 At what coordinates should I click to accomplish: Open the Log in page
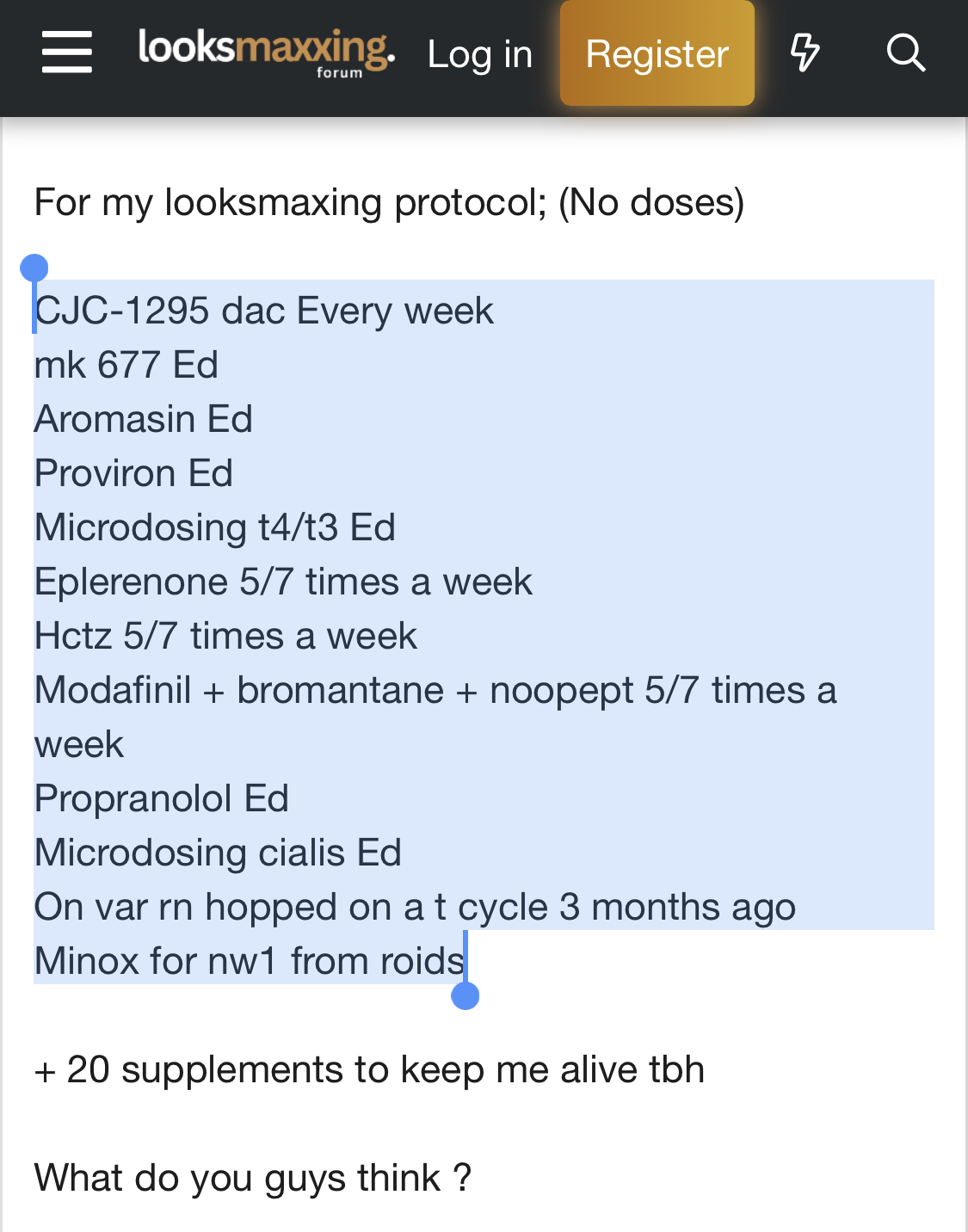point(479,54)
